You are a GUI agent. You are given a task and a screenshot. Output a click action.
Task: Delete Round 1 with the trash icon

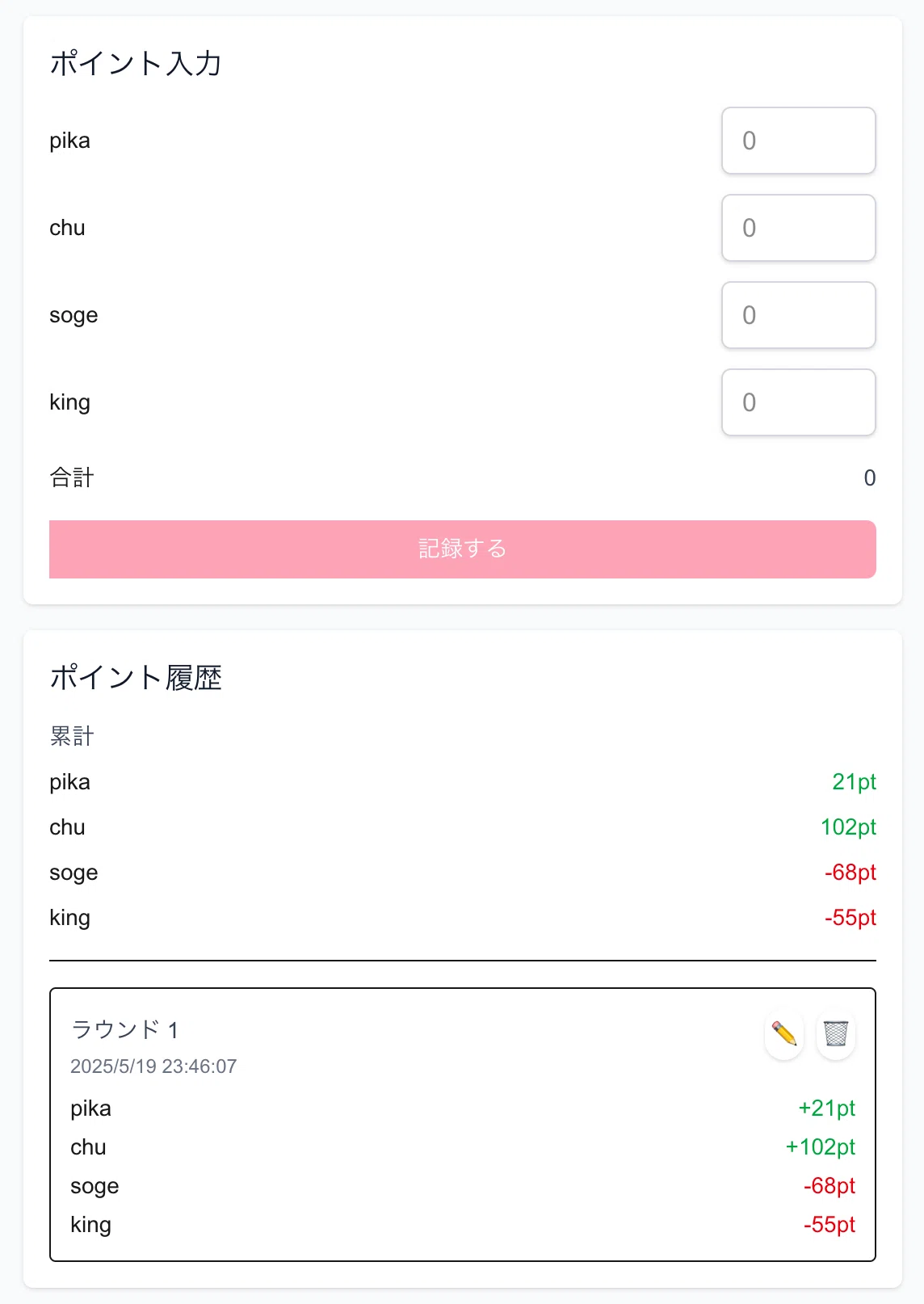[x=835, y=1034]
